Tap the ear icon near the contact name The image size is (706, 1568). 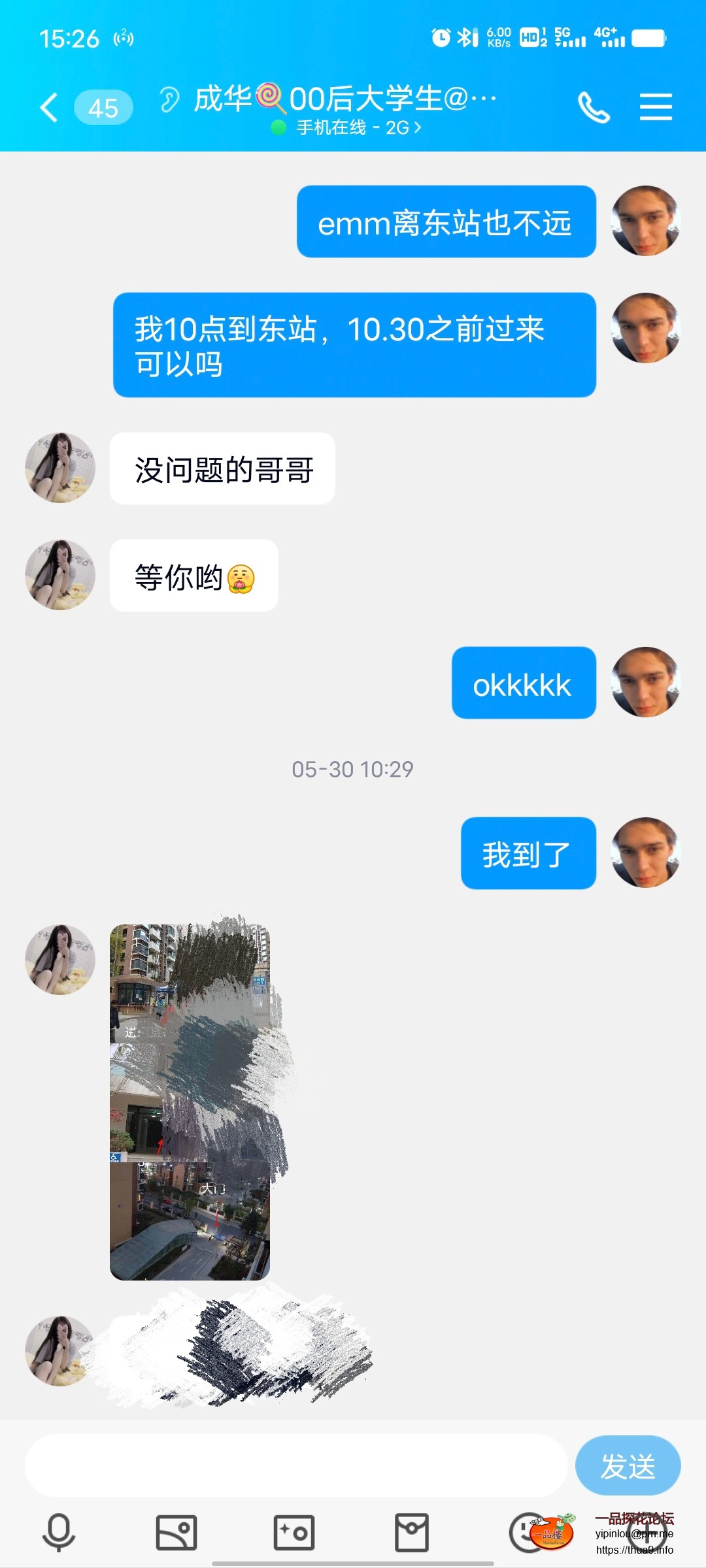(x=169, y=99)
